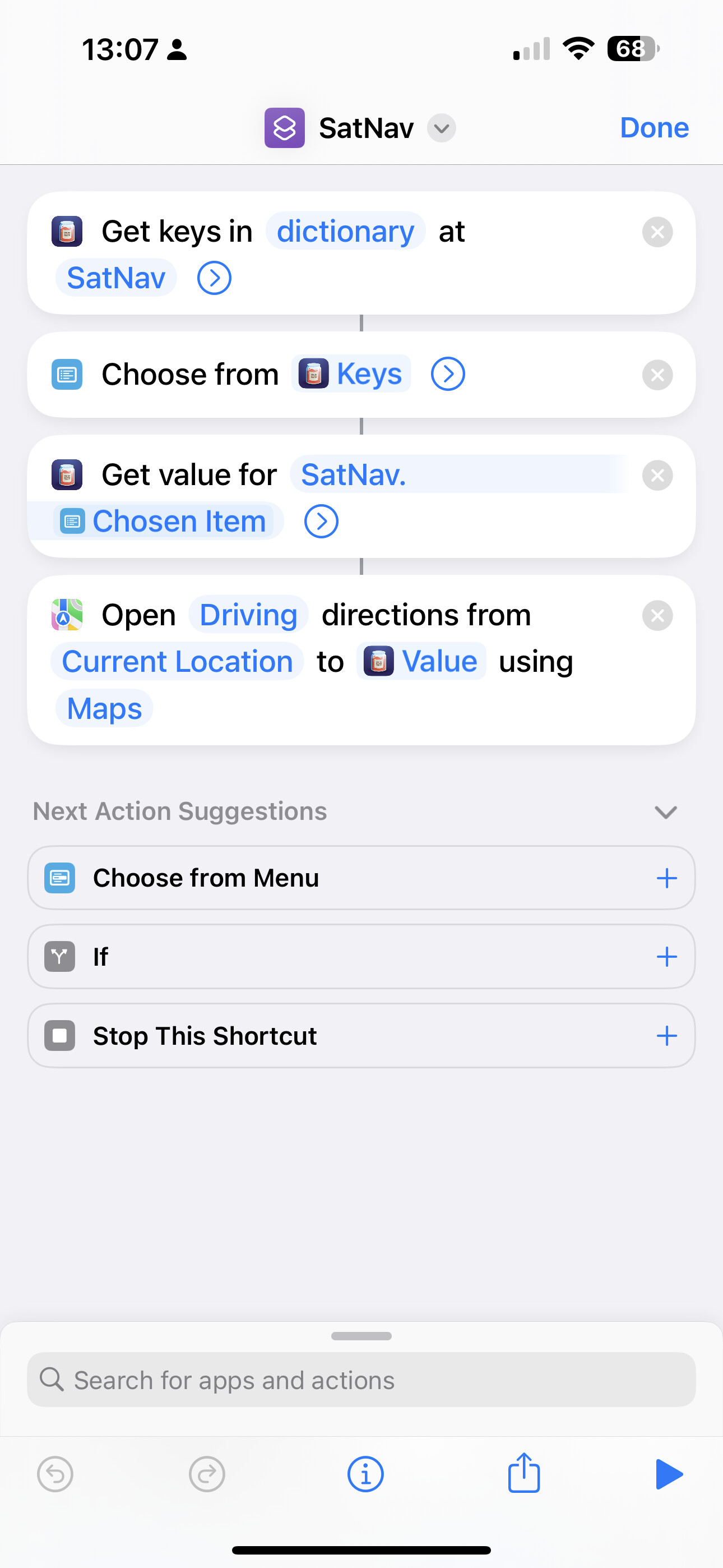723x1568 pixels.
Task: Expand the Get keys action options arrow
Action: [214, 278]
